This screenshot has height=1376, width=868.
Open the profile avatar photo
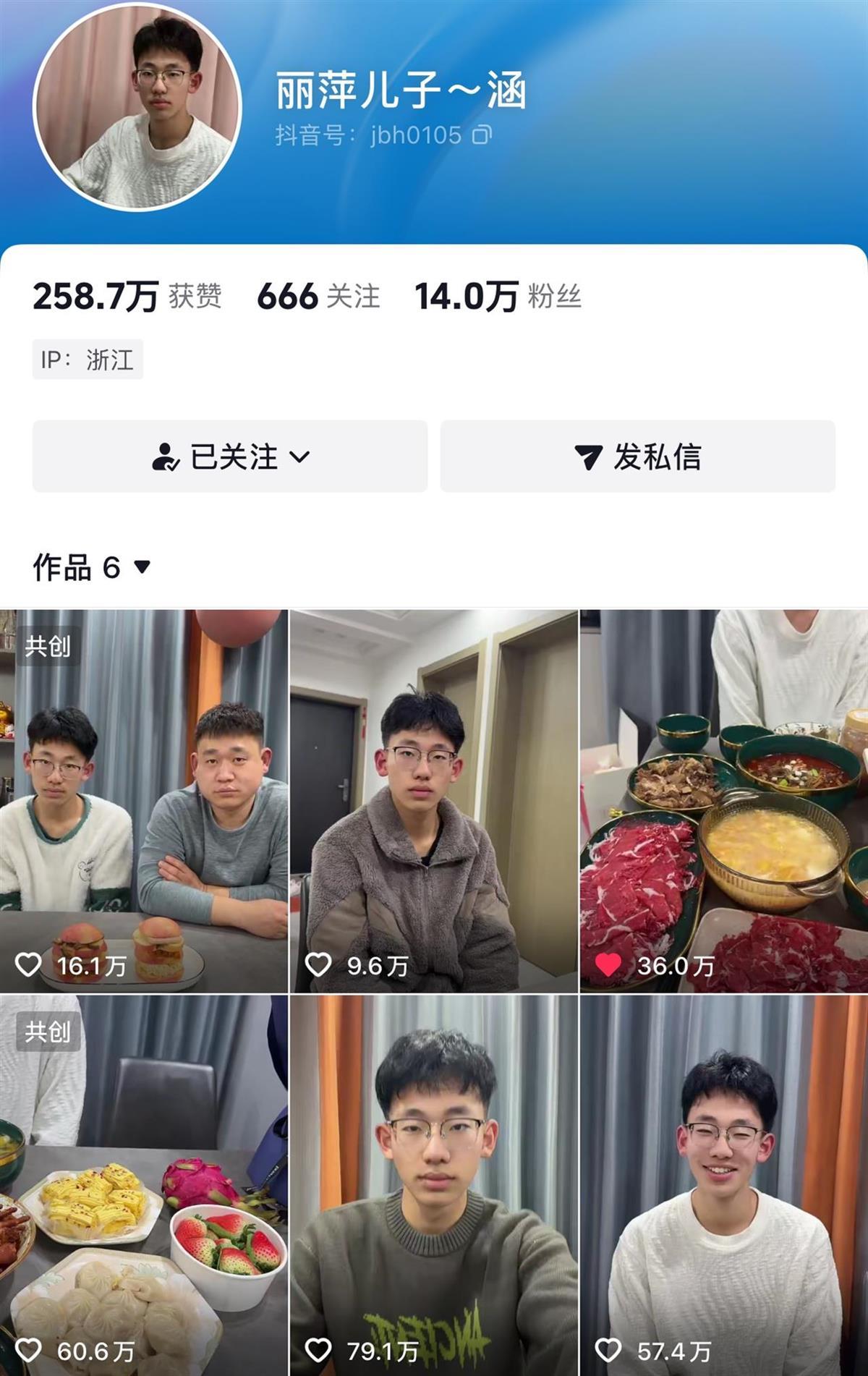[x=137, y=107]
